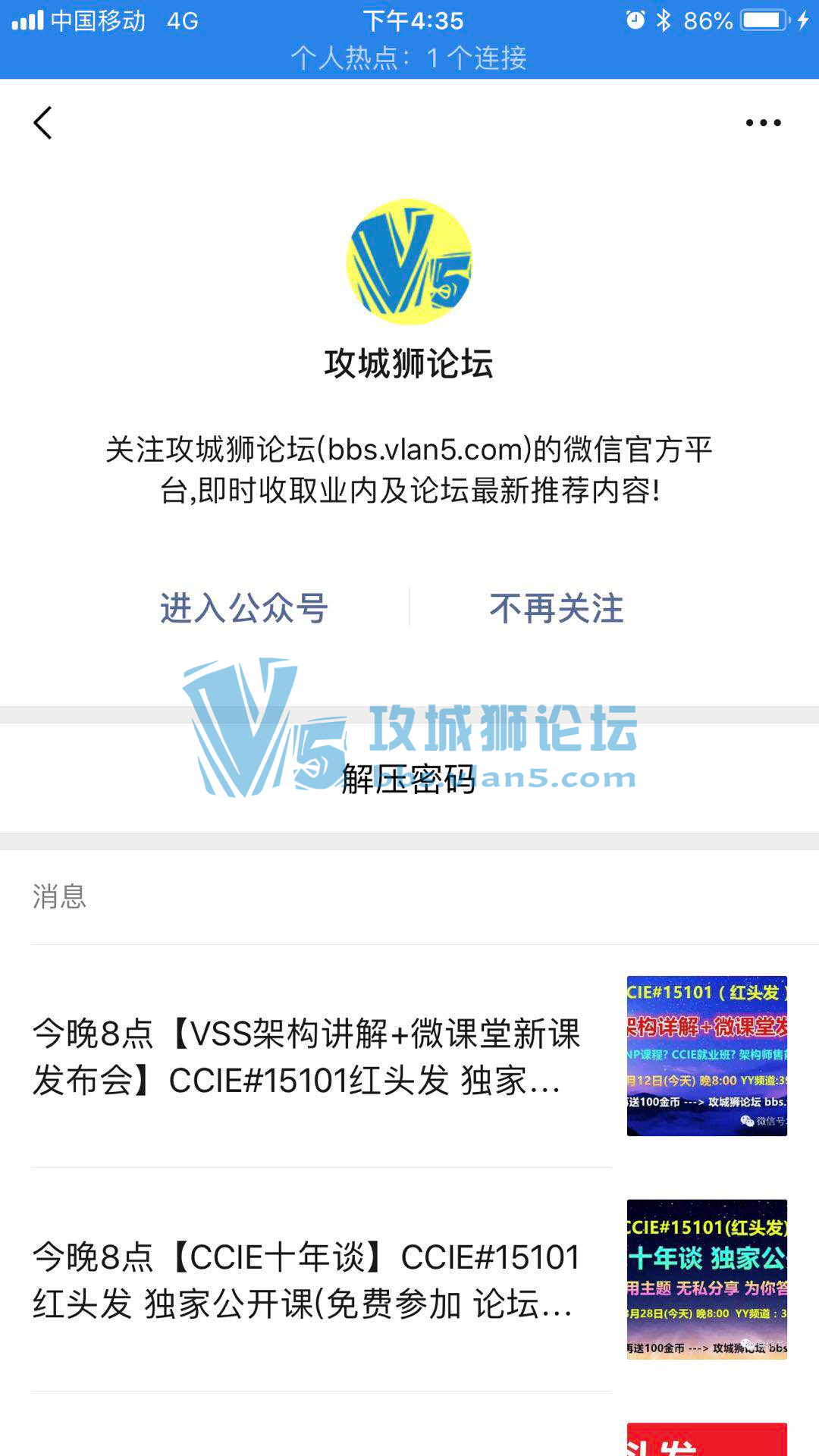Tap 进入公众号 to enter the account
Screen dimensions: 819x1456
[x=243, y=608]
